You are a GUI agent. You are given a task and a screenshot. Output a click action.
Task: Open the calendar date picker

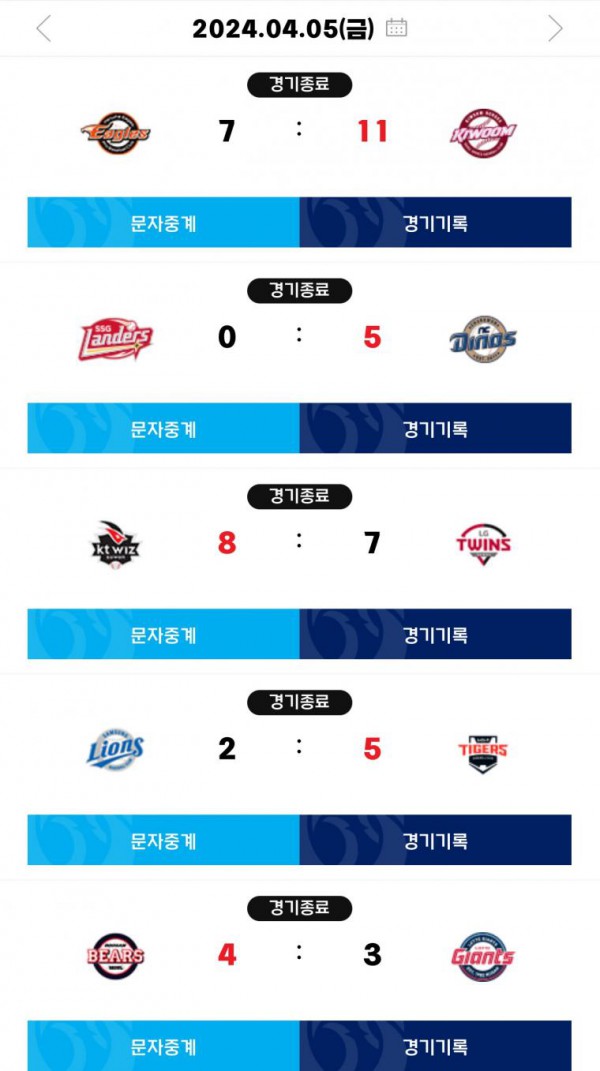(x=396, y=28)
